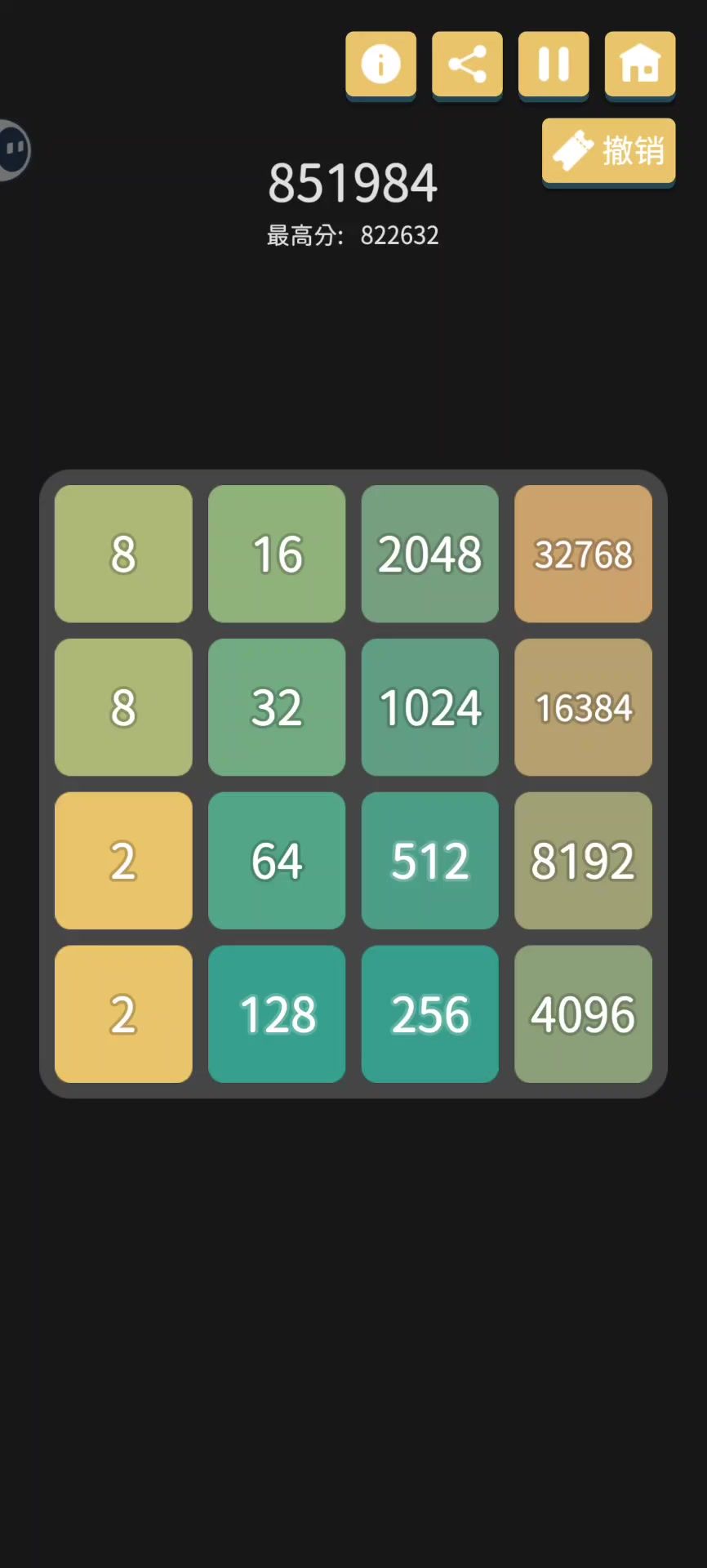The image size is (707, 1568).
Task: Tap the 撤销 undo button
Action: (x=609, y=151)
